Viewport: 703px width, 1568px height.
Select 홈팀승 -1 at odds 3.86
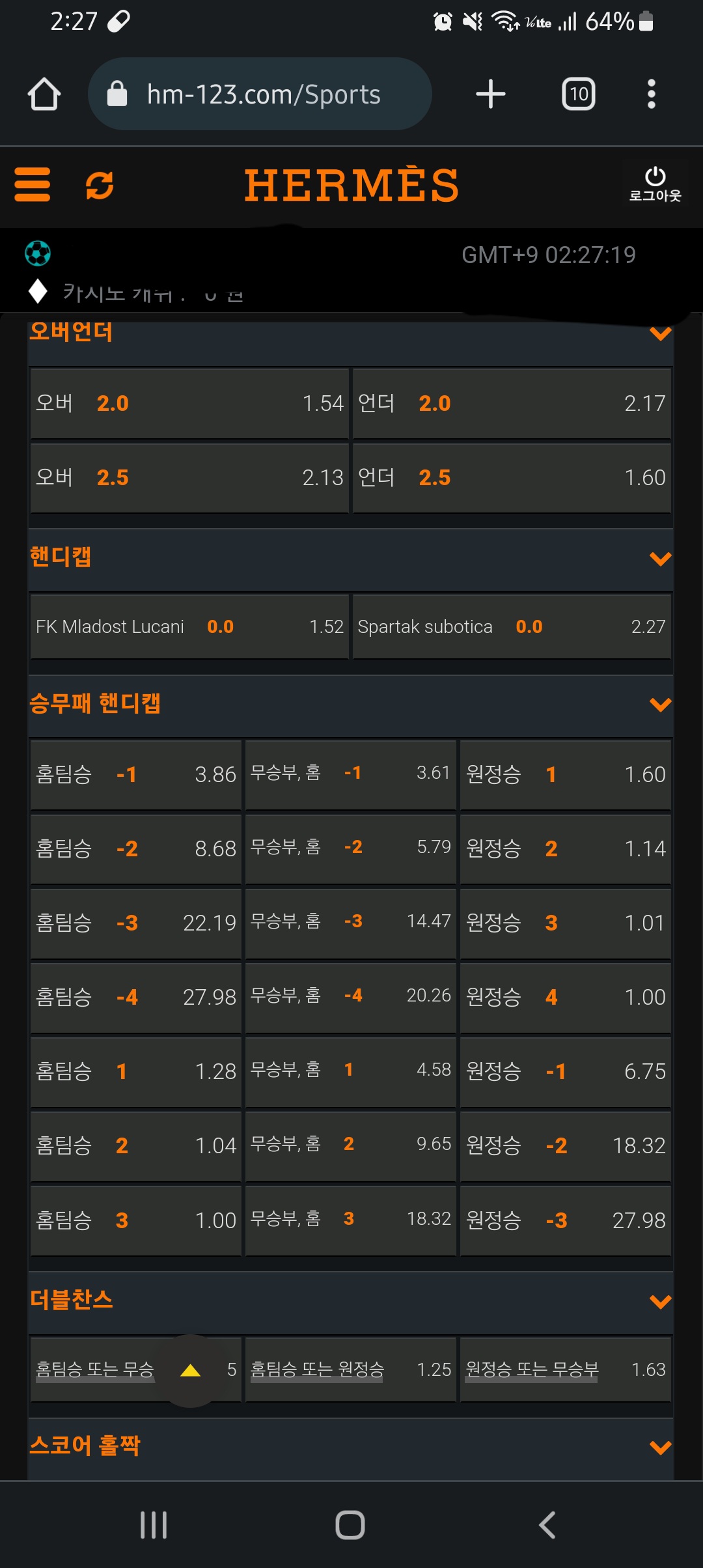point(136,775)
